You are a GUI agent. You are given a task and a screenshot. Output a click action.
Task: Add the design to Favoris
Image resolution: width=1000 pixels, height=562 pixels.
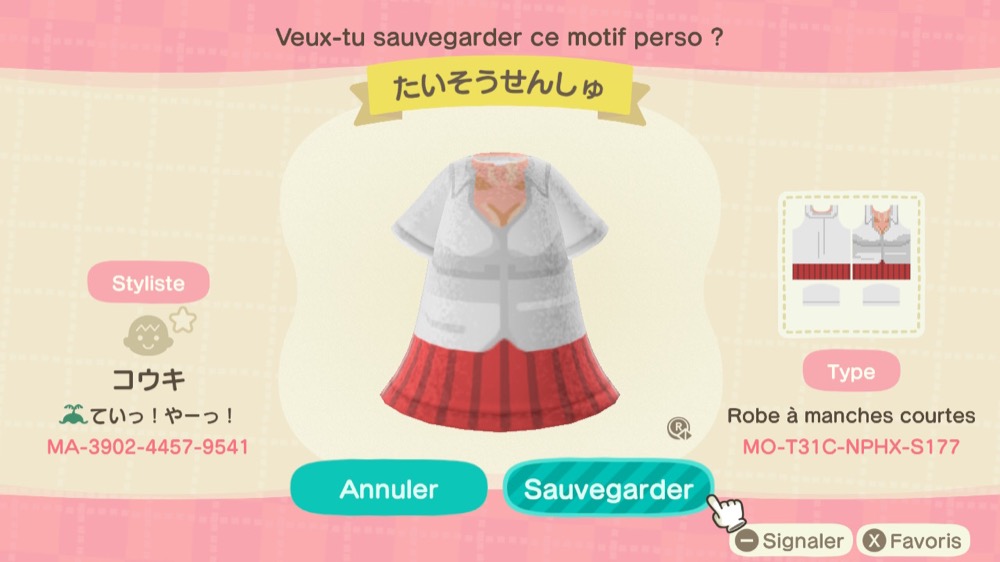[915, 542]
